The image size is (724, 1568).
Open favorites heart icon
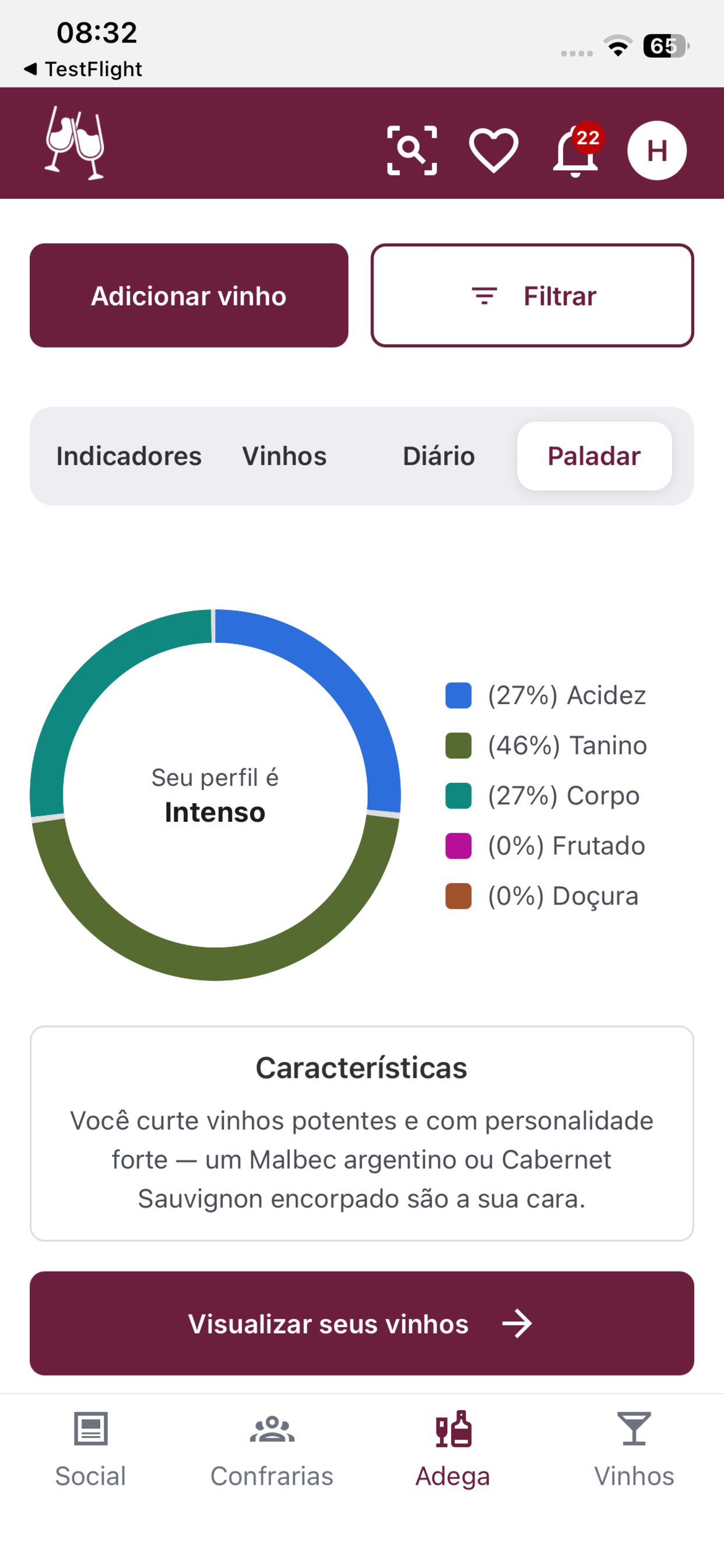[493, 150]
